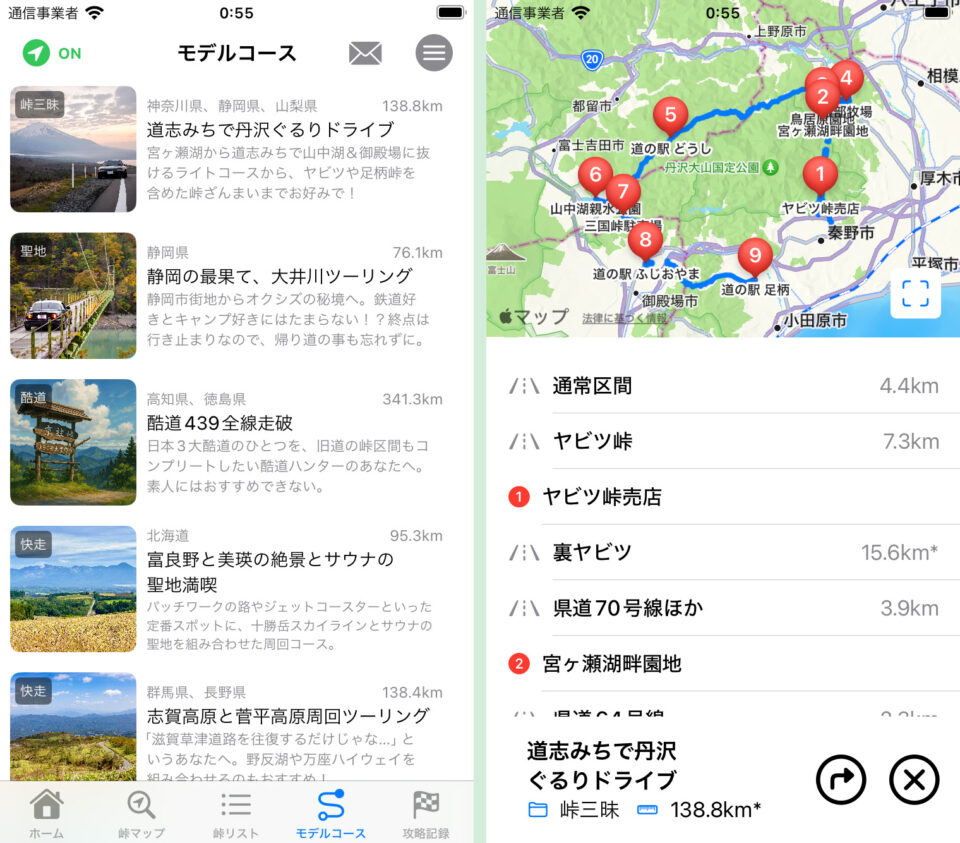Go to the 峠リスト tab
960x843 pixels.
235,813
